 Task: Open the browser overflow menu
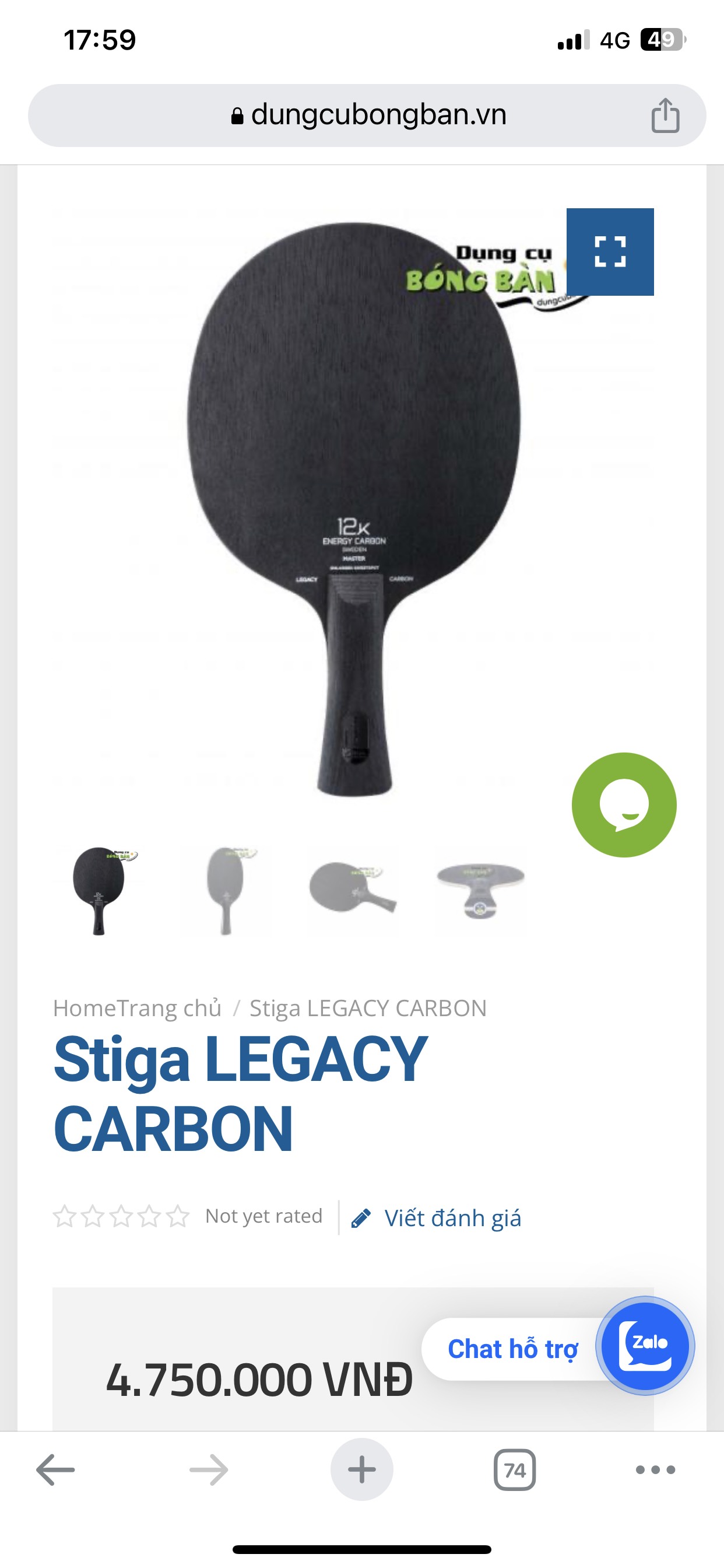point(655,1470)
